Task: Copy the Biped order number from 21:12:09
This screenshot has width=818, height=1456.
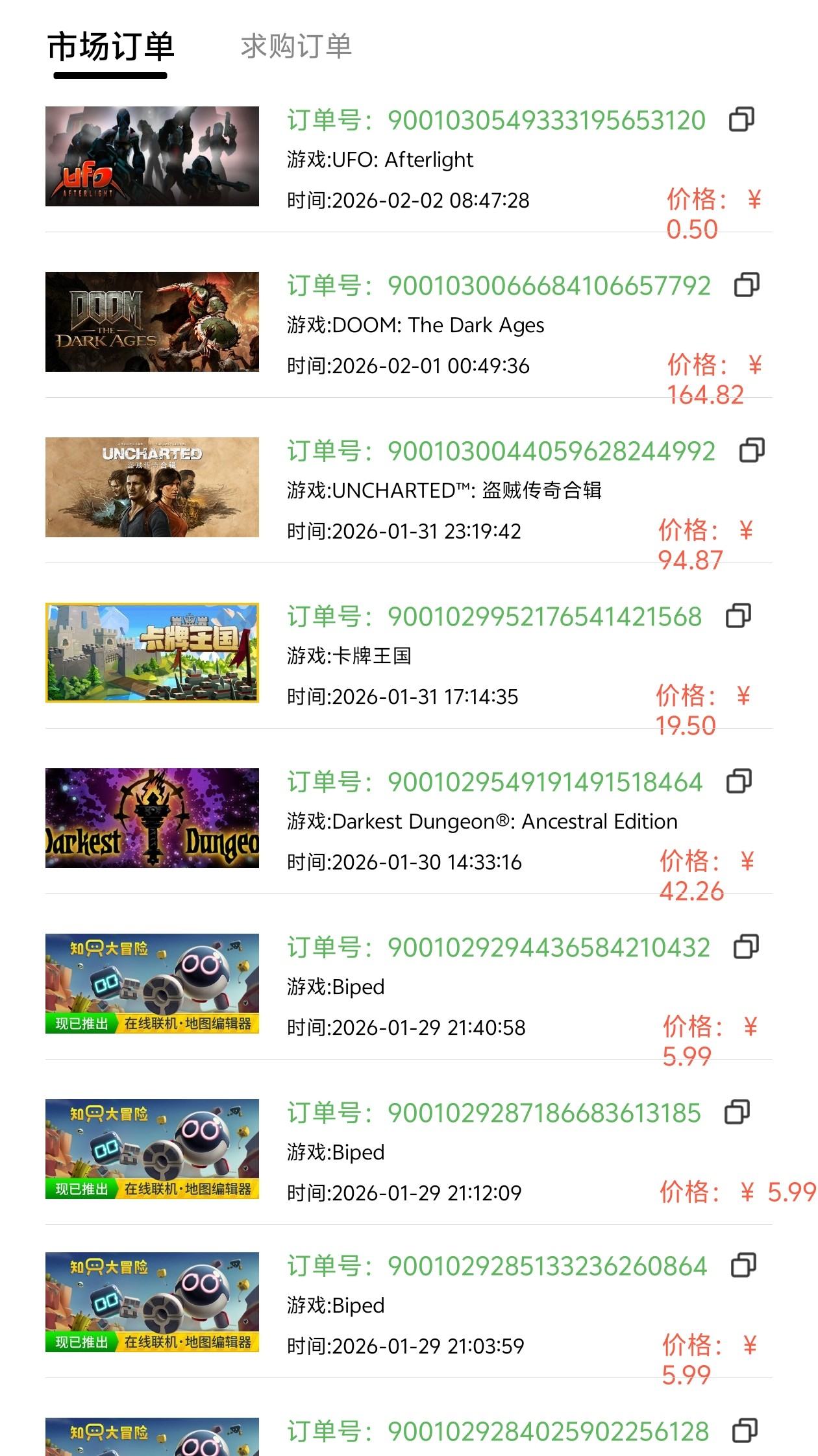Action: (737, 1113)
